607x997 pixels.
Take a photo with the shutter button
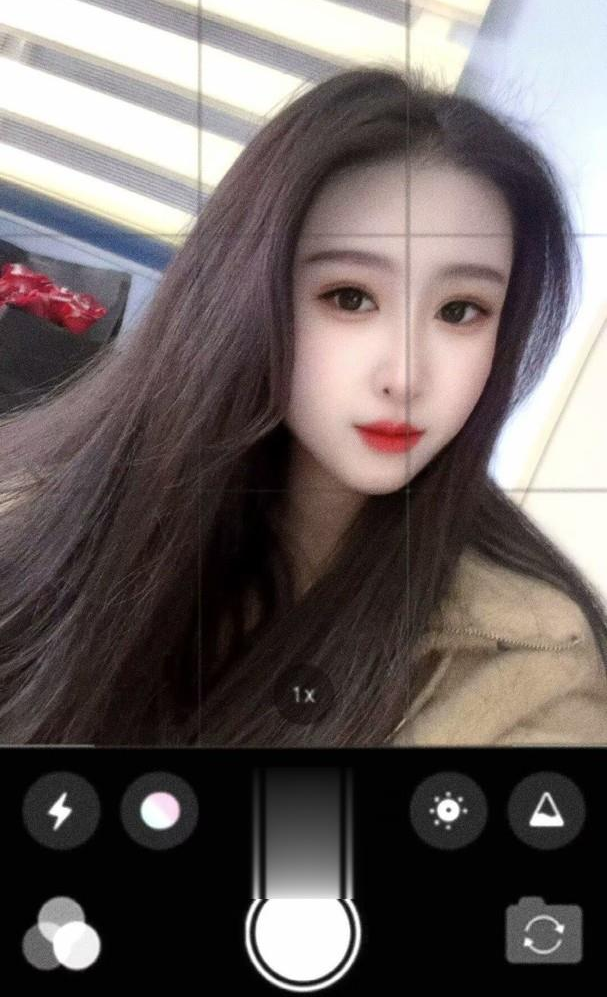coord(303,938)
